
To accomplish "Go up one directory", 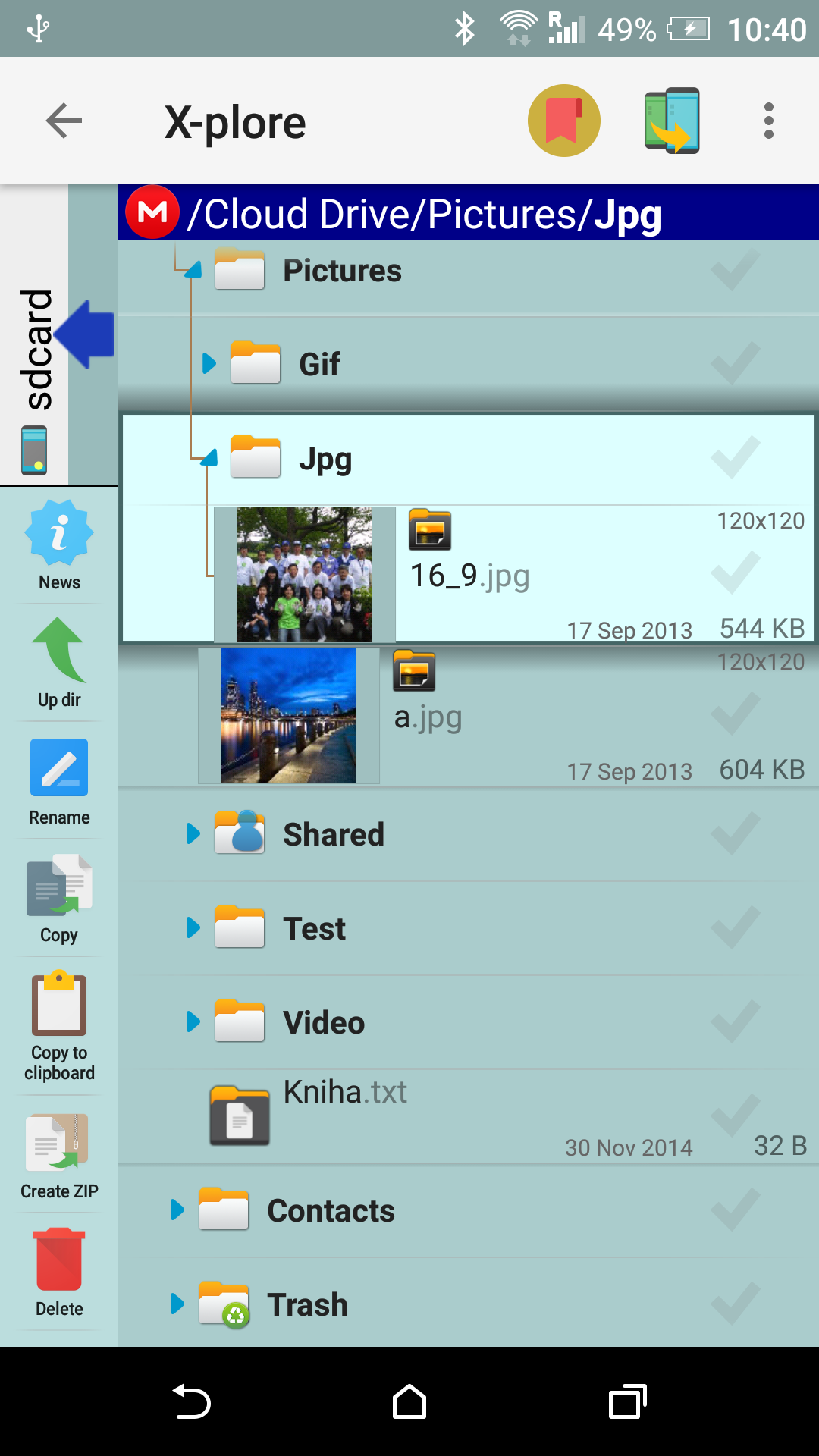I will (x=59, y=663).
